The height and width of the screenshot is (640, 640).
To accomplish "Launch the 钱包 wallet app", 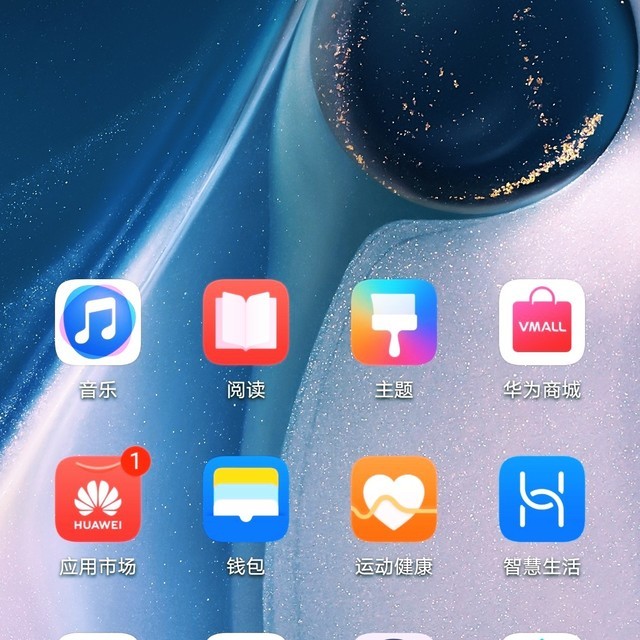I will [246, 499].
